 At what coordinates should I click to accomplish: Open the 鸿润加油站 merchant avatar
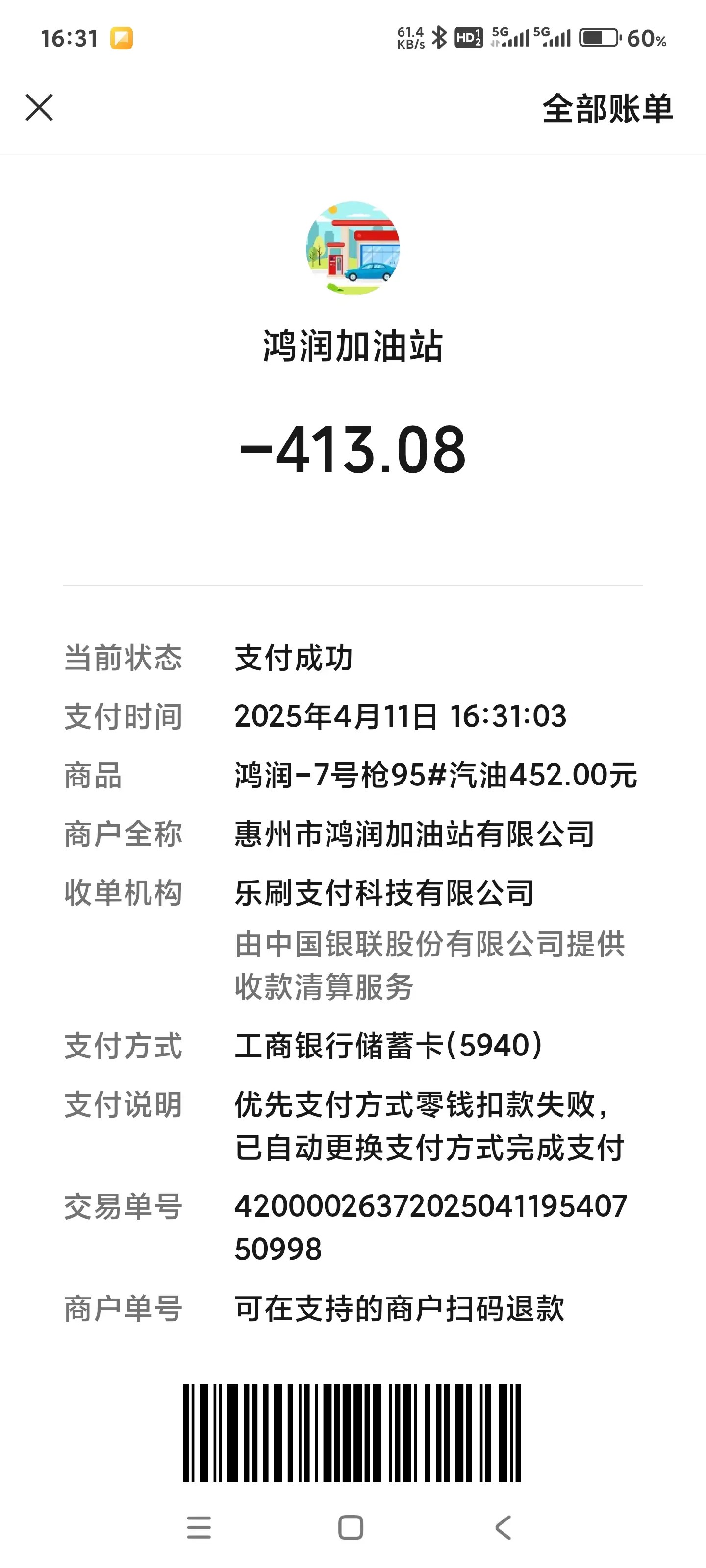353,248
